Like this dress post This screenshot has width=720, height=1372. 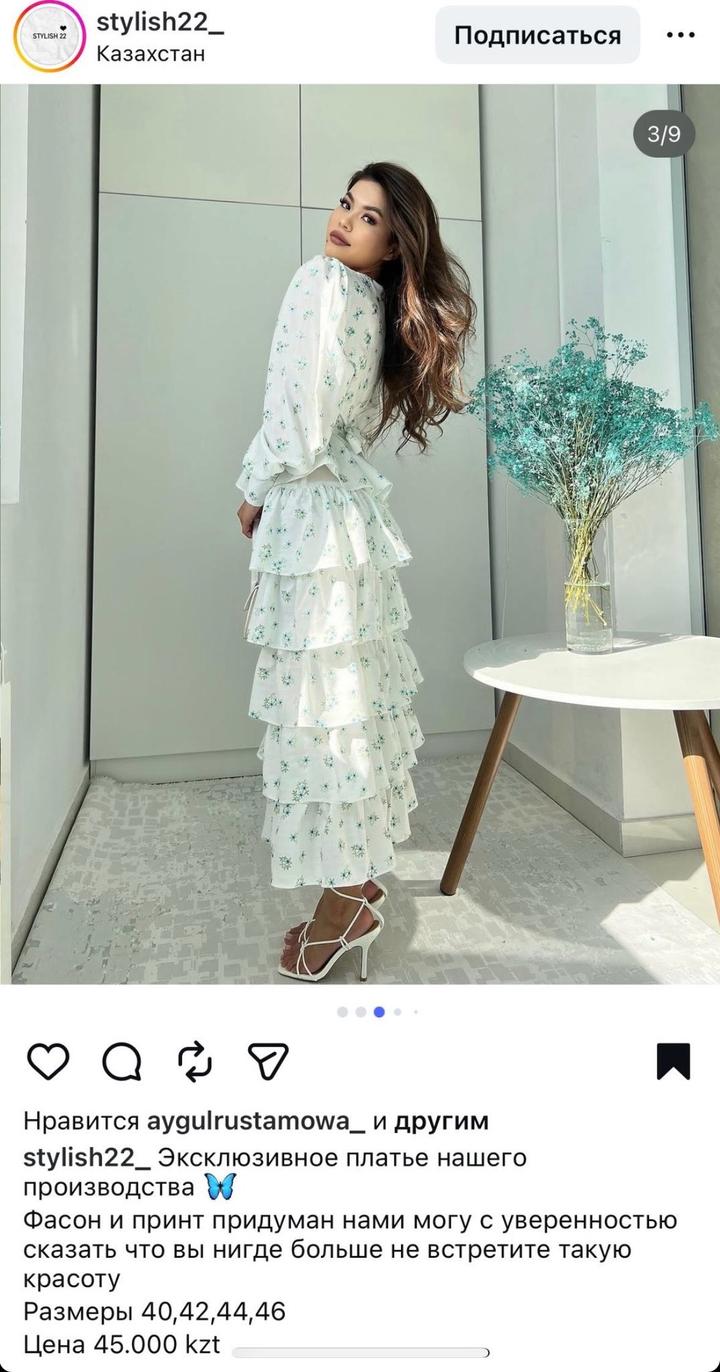(x=47, y=1060)
